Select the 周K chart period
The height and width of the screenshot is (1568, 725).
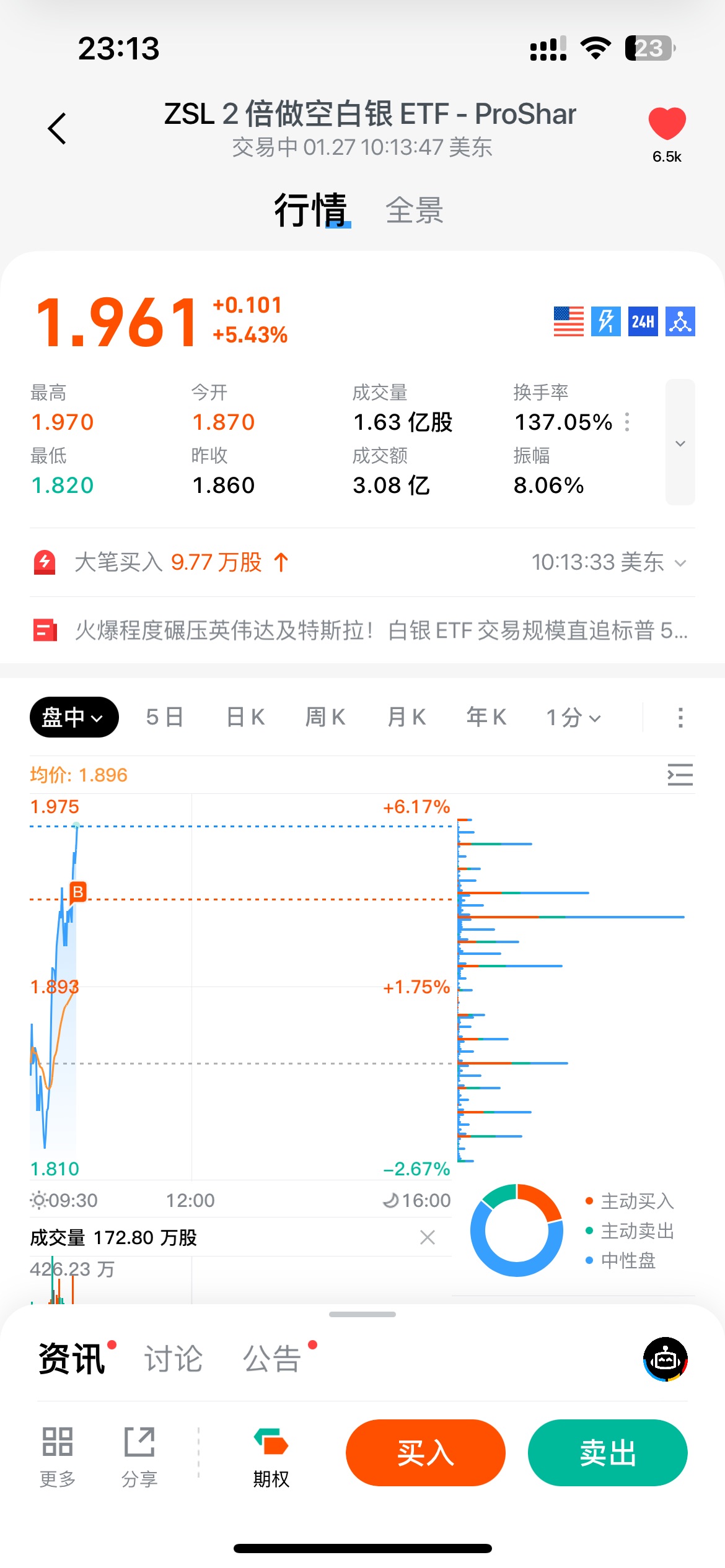[x=325, y=717]
